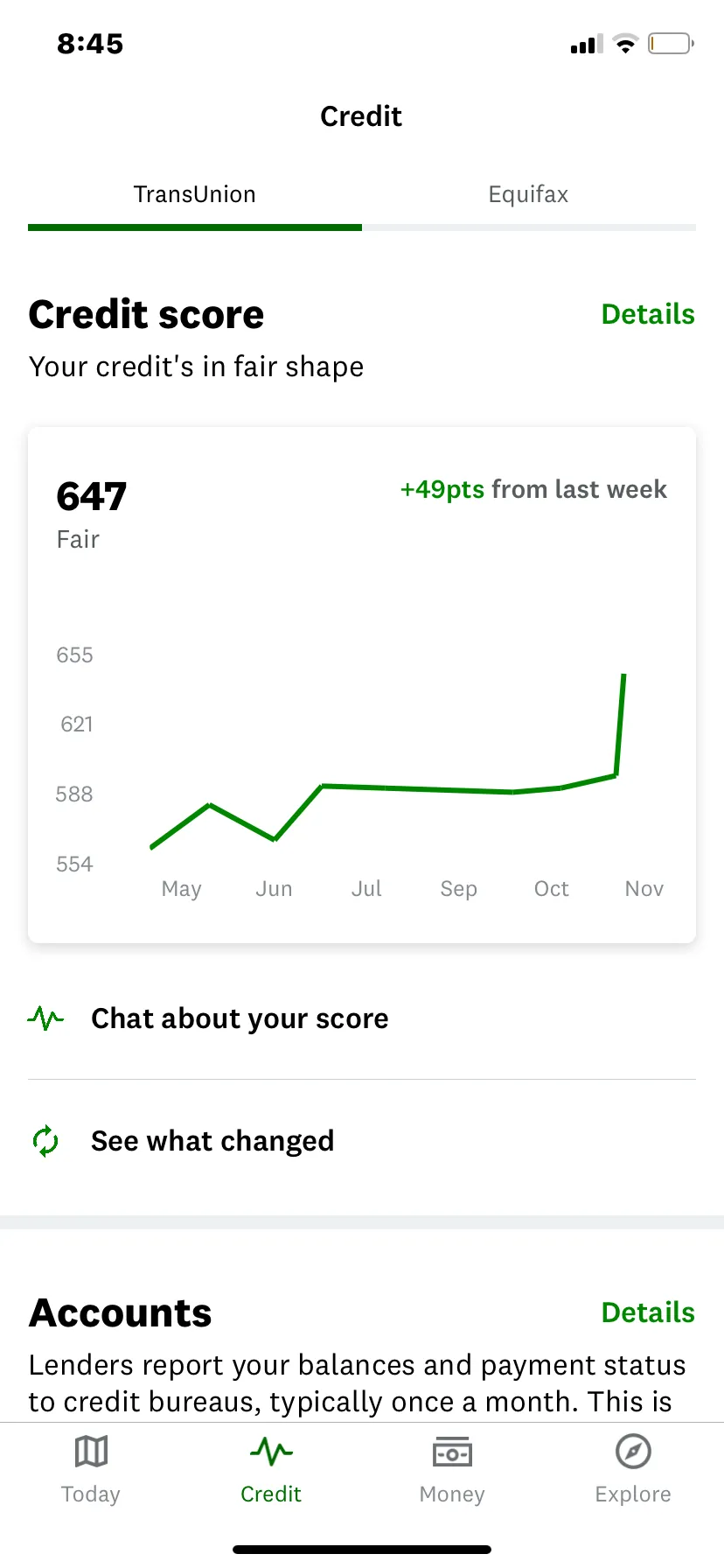Screen dimensions: 724x1568
Task: Select the Credit tab in bottom navigation
Action: pyautogui.click(x=271, y=1470)
